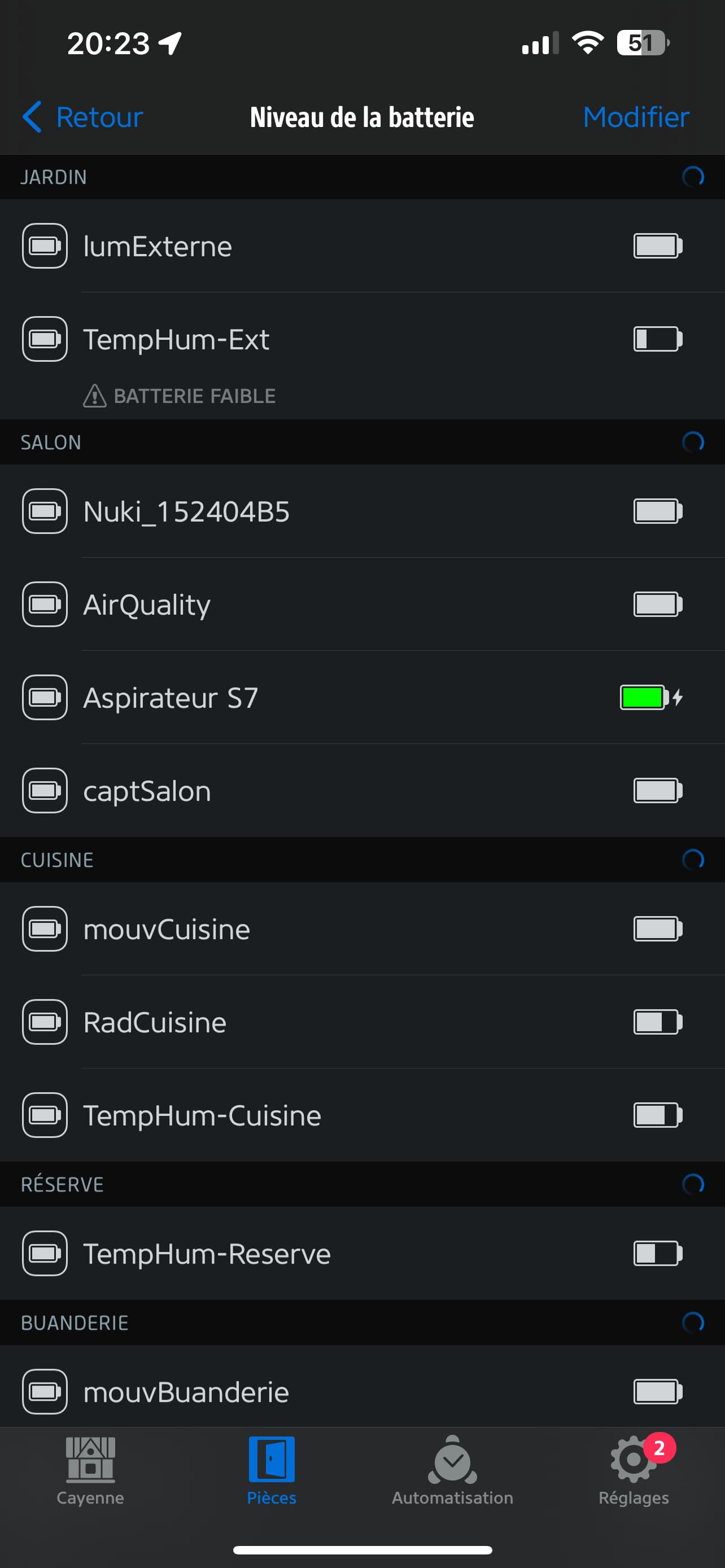This screenshot has height=1568, width=725.
Task: Open the lumExterne battery row
Action: tap(362, 246)
